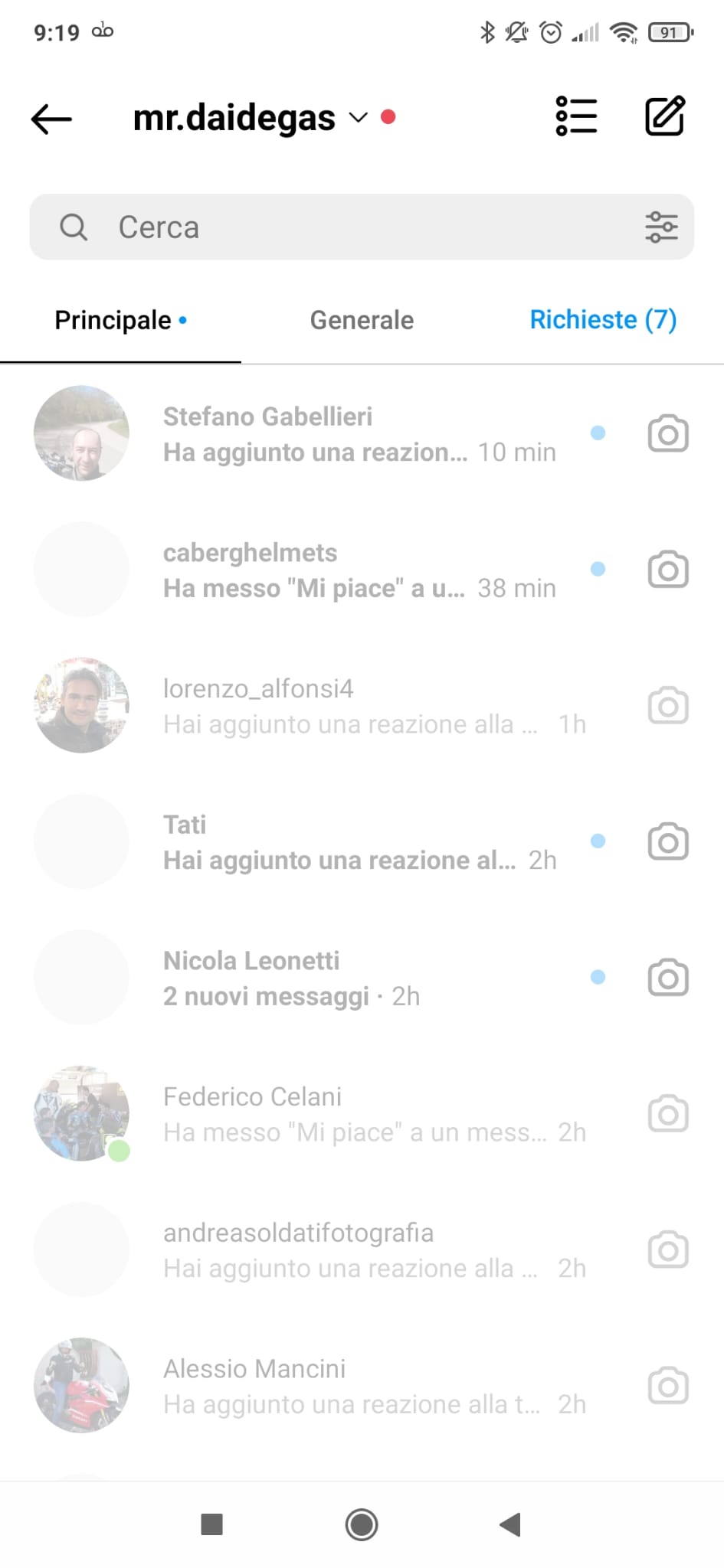This screenshot has width=724, height=1568.
Task: Tap the system home button
Action: coord(362,1524)
